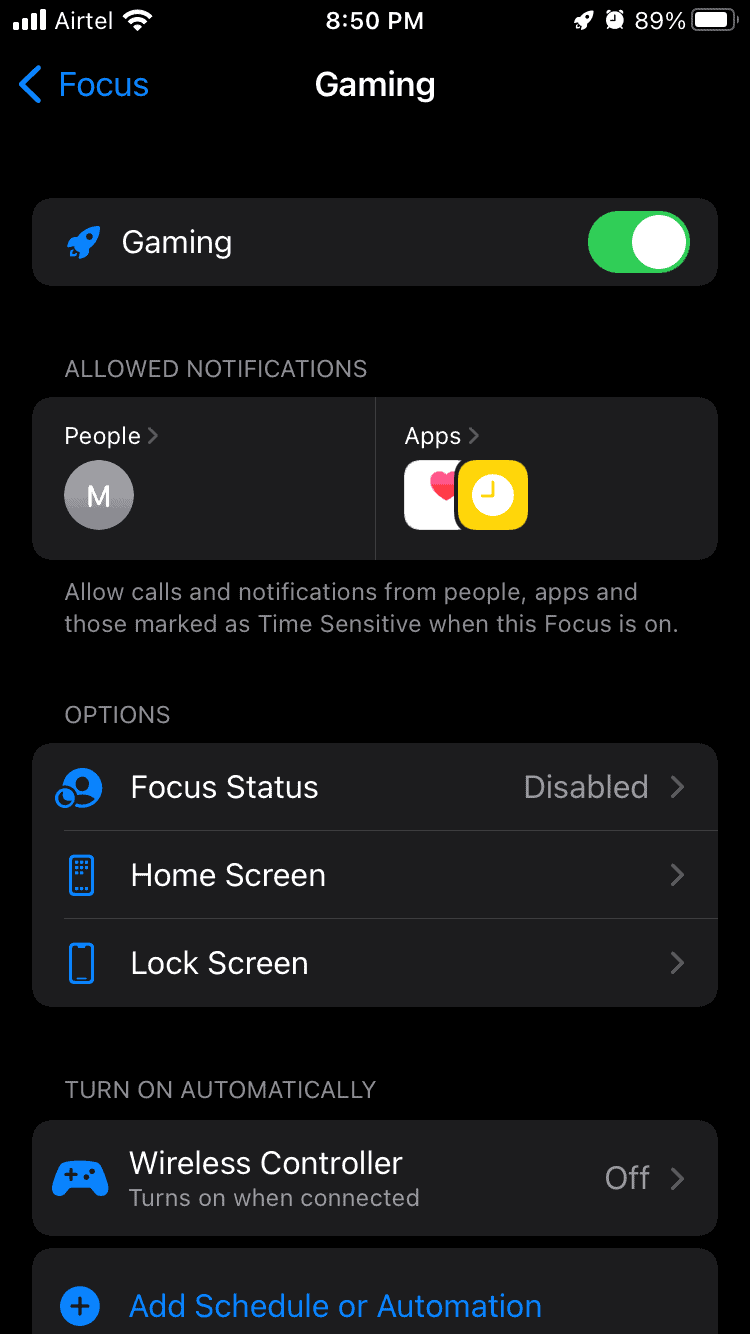Tap the Wireless Controller gamepad icon

click(81, 1178)
